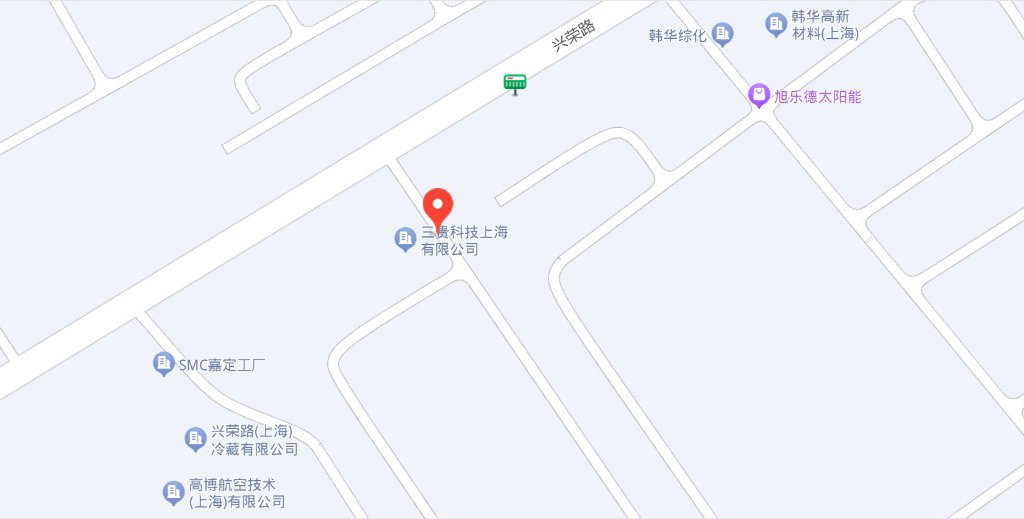Image resolution: width=1024 pixels, height=519 pixels.
Task: Tap the green icon on 兴荣路
Action: tap(515, 84)
